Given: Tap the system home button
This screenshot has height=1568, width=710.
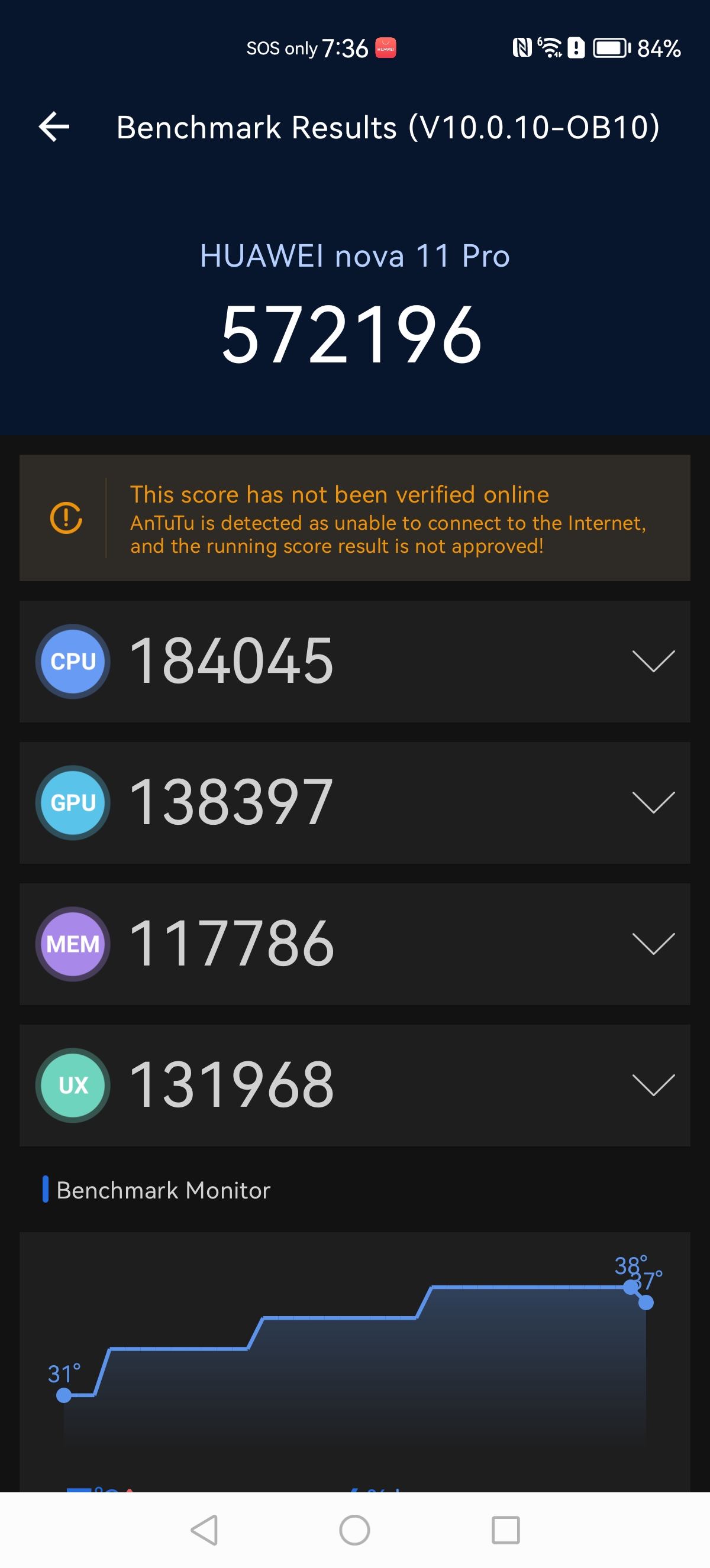Looking at the screenshot, I should coord(354,1530).
